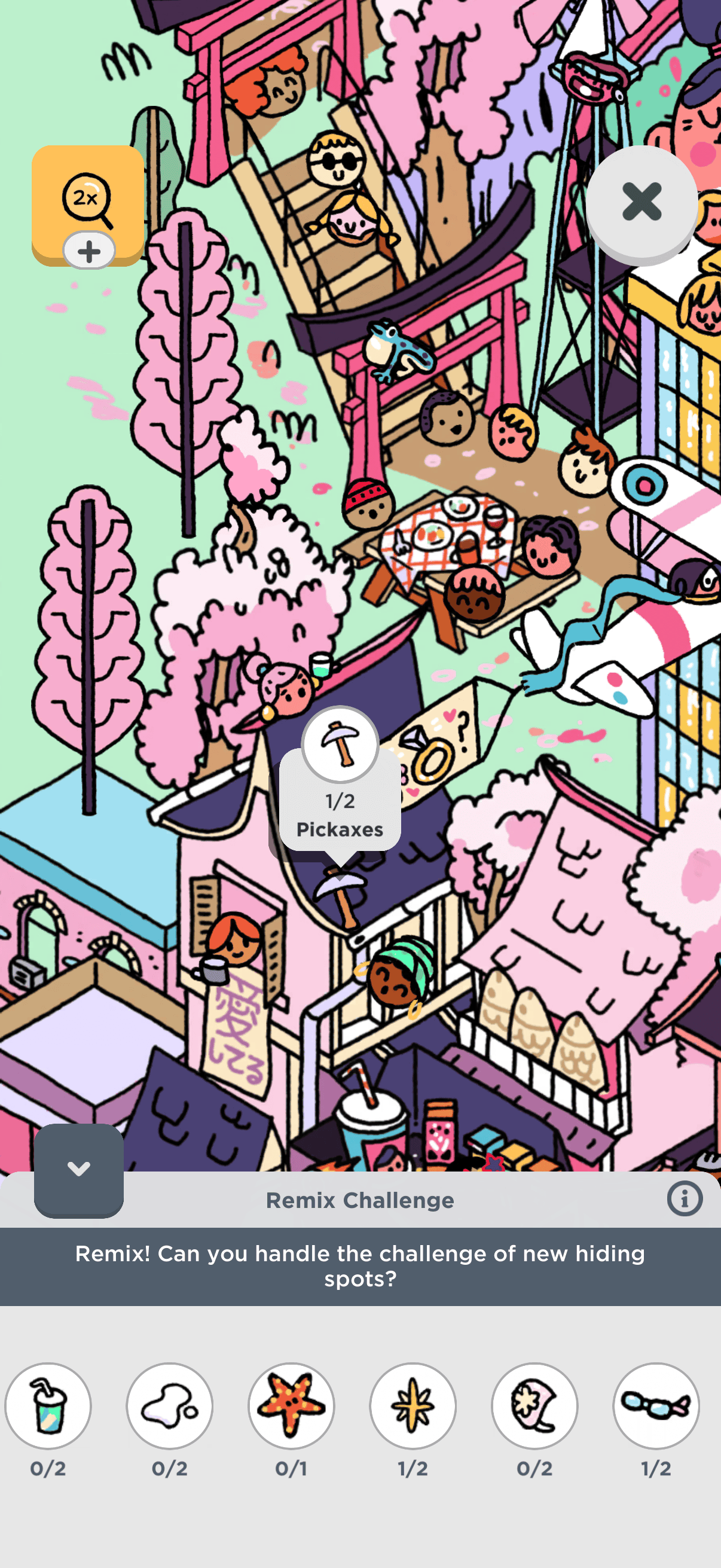This screenshot has height=1568, width=721.
Task: Select the drink cup target item
Action: (48, 1405)
